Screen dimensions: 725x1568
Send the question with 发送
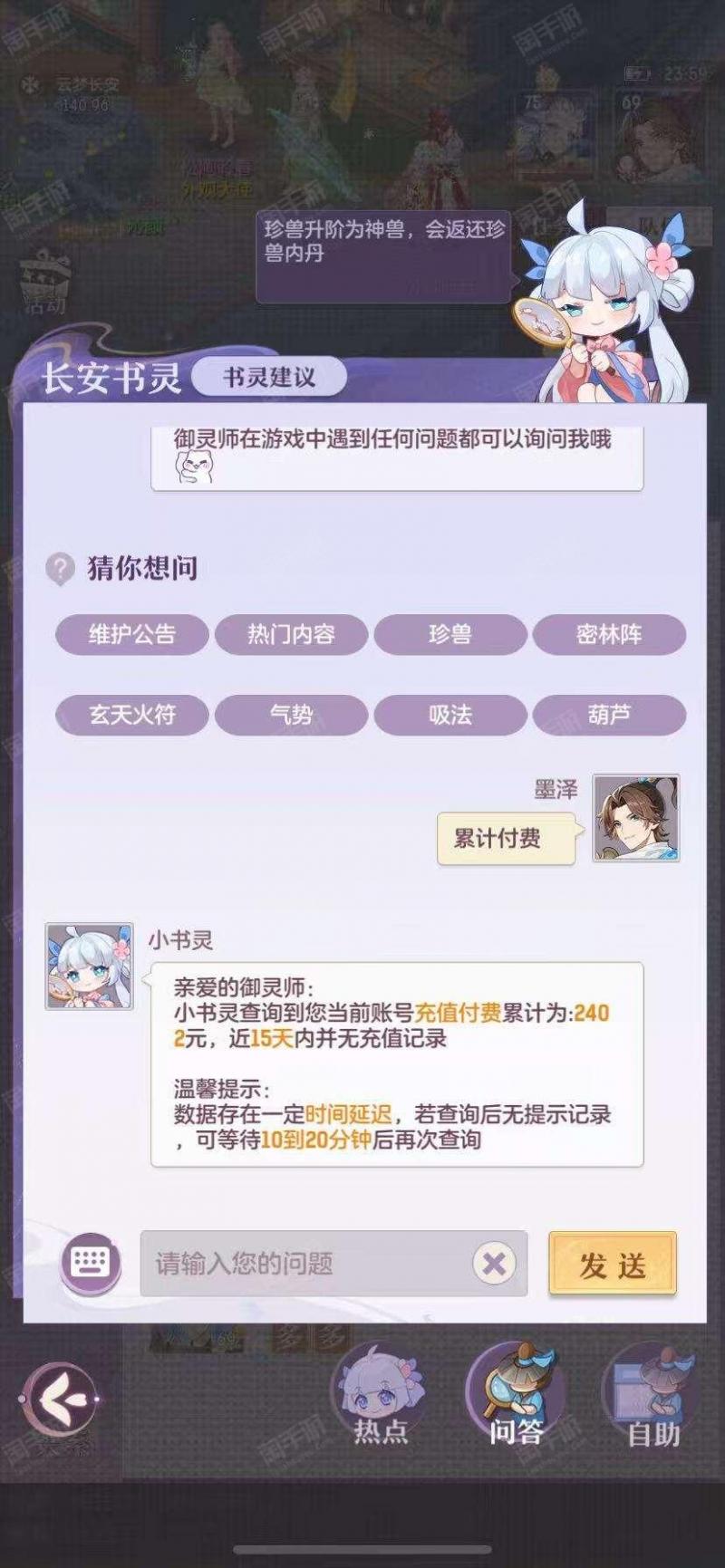(613, 1263)
